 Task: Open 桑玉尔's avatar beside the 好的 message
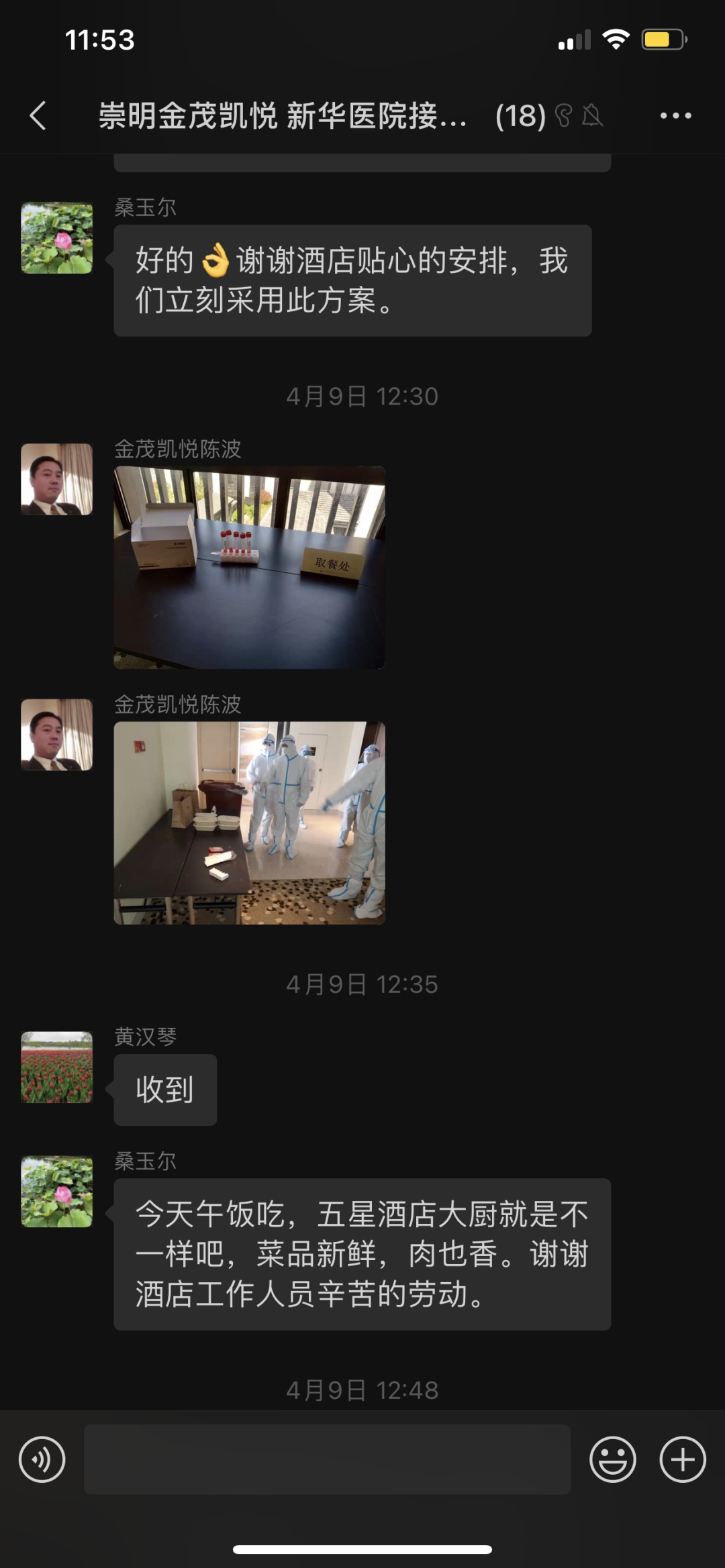pos(57,238)
